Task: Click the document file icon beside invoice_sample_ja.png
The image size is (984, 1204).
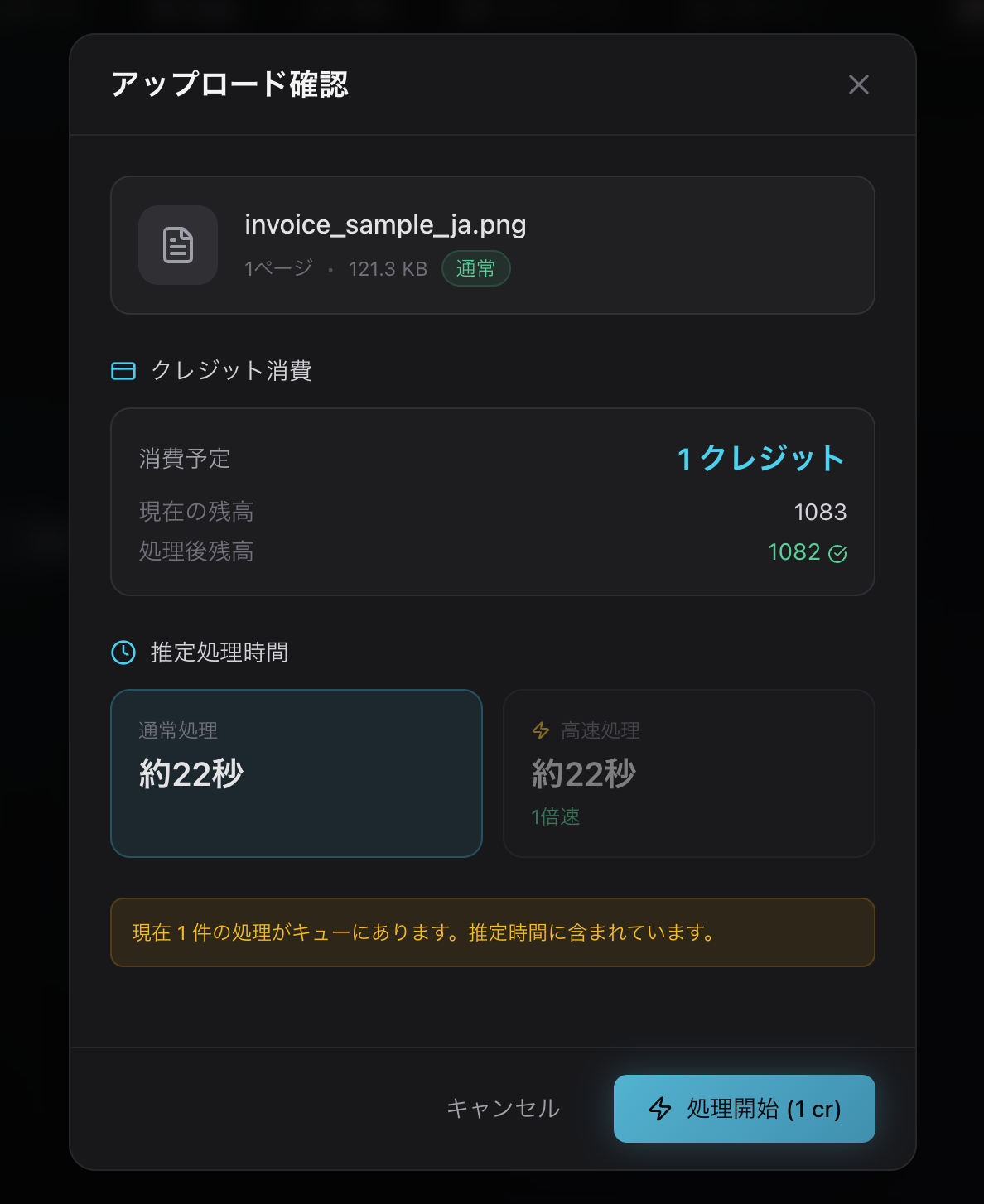Action: click(x=177, y=244)
